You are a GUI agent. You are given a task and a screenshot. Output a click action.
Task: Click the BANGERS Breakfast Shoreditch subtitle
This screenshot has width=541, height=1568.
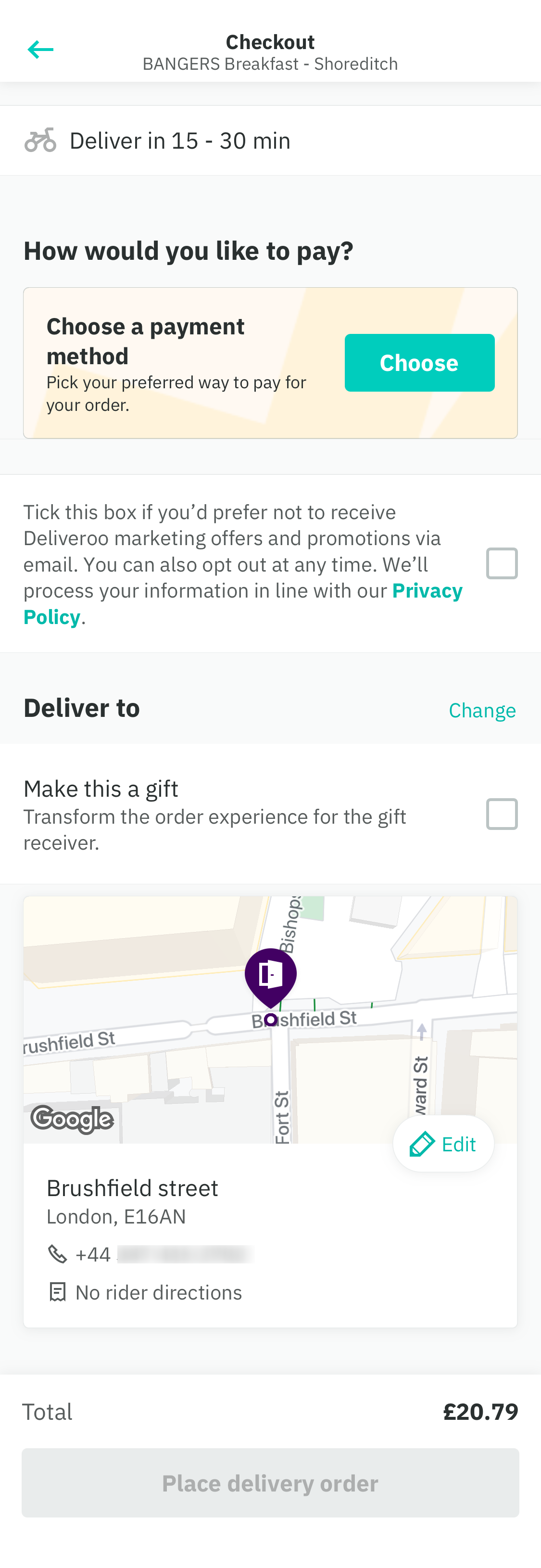click(x=270, y=64)
